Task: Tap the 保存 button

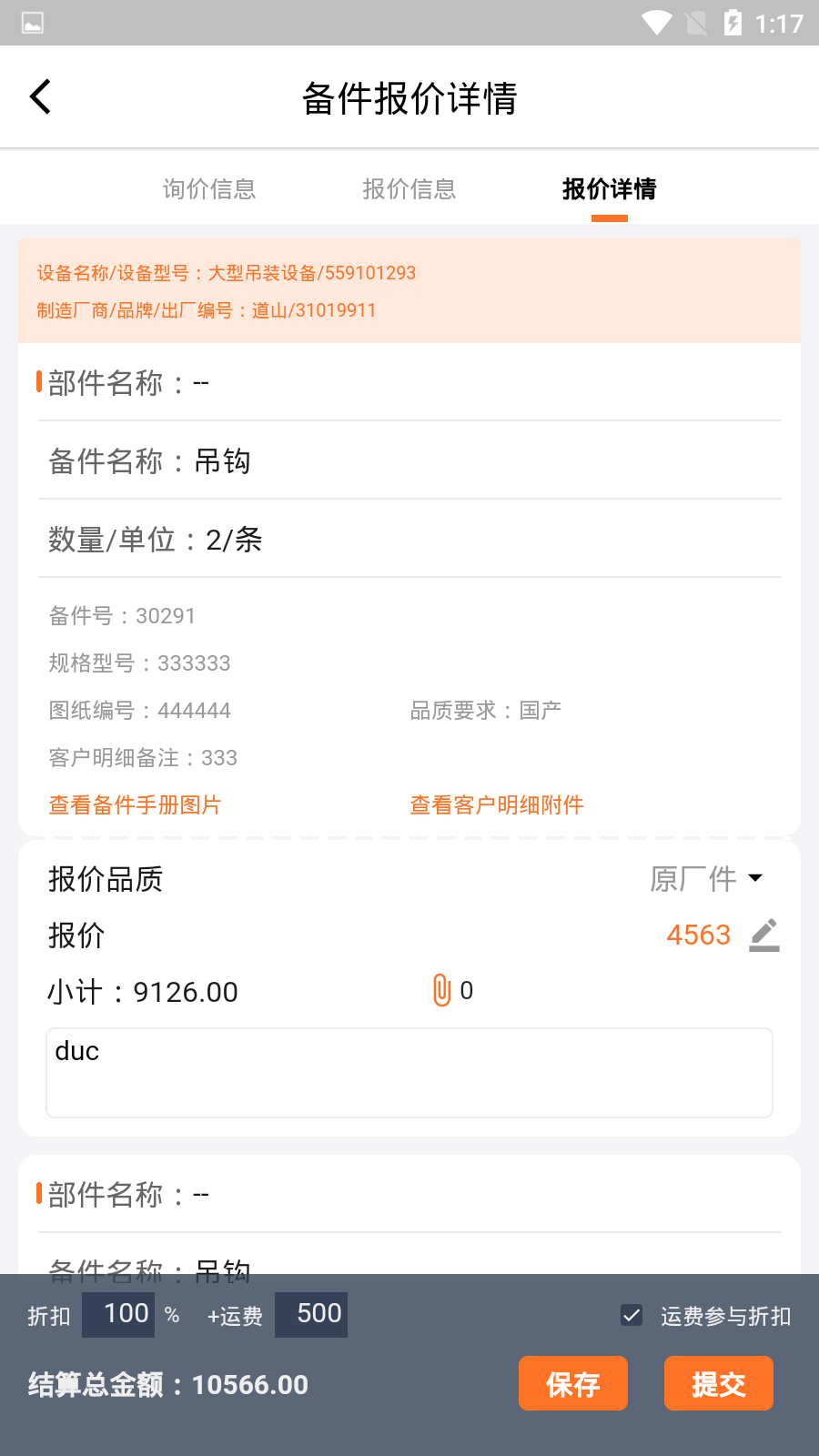Action: point(573,1383)
